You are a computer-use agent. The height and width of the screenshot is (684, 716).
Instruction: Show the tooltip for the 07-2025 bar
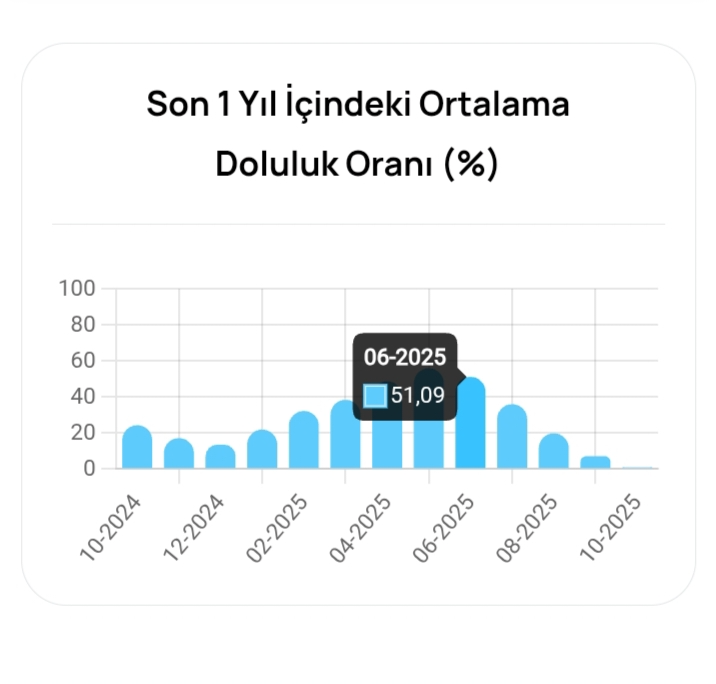pyautogui.click(x=512, y=437)
